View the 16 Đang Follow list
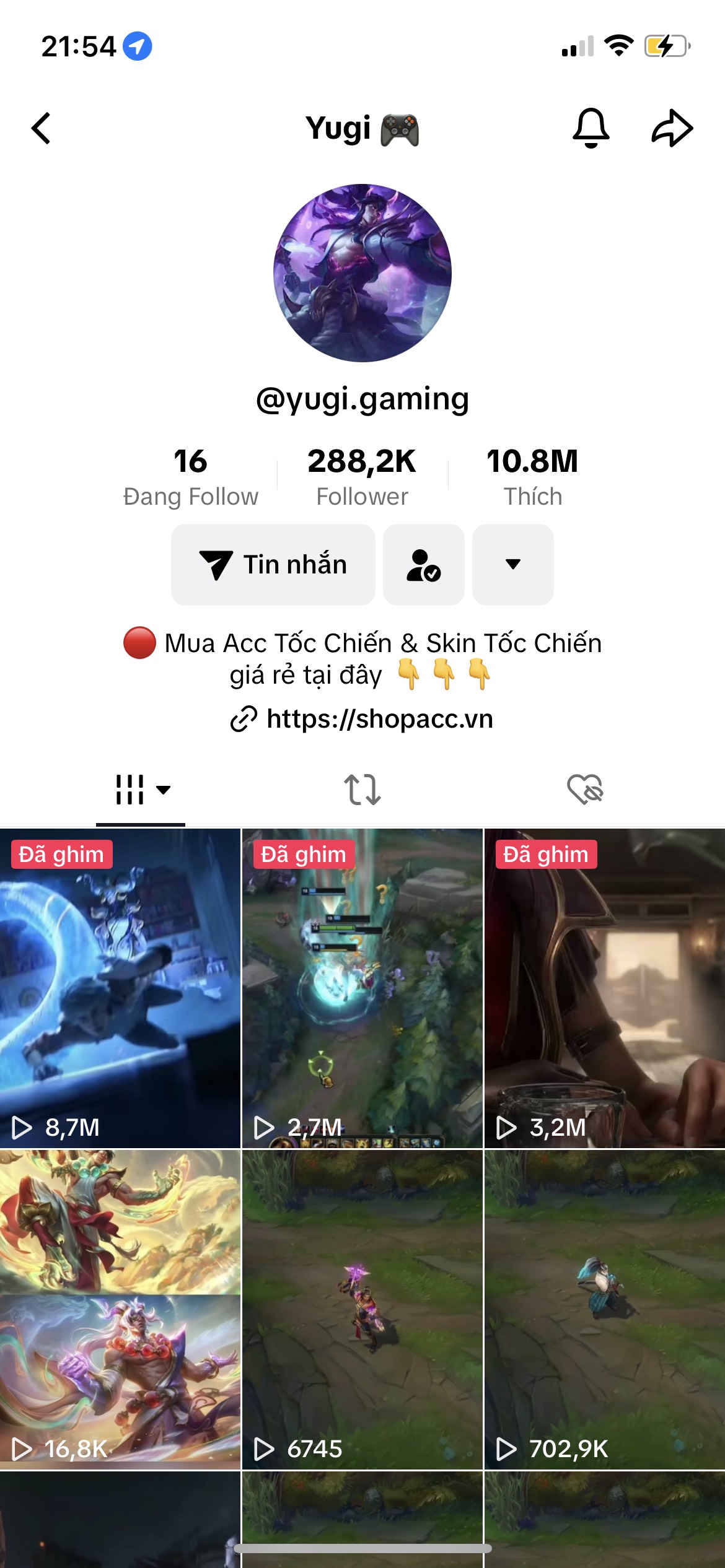Screen dimensions: 725x1568 190,477
